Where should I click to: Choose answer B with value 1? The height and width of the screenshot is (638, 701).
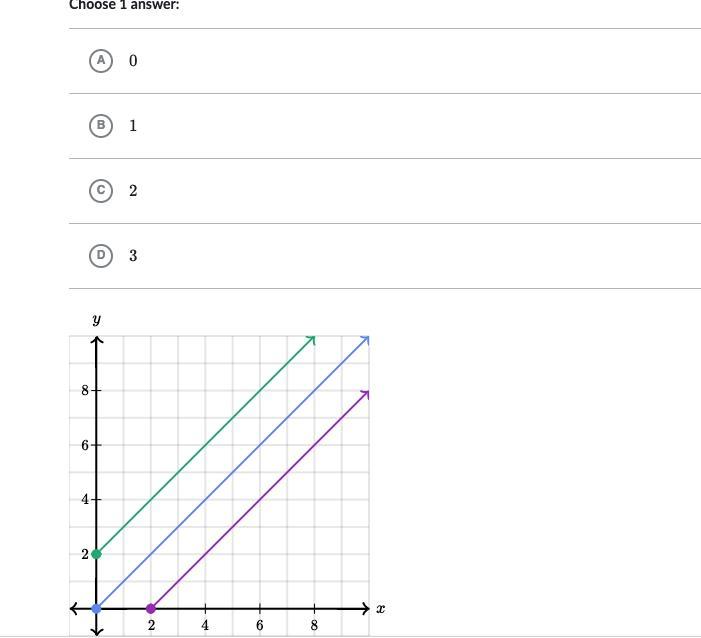click(100, 126)
